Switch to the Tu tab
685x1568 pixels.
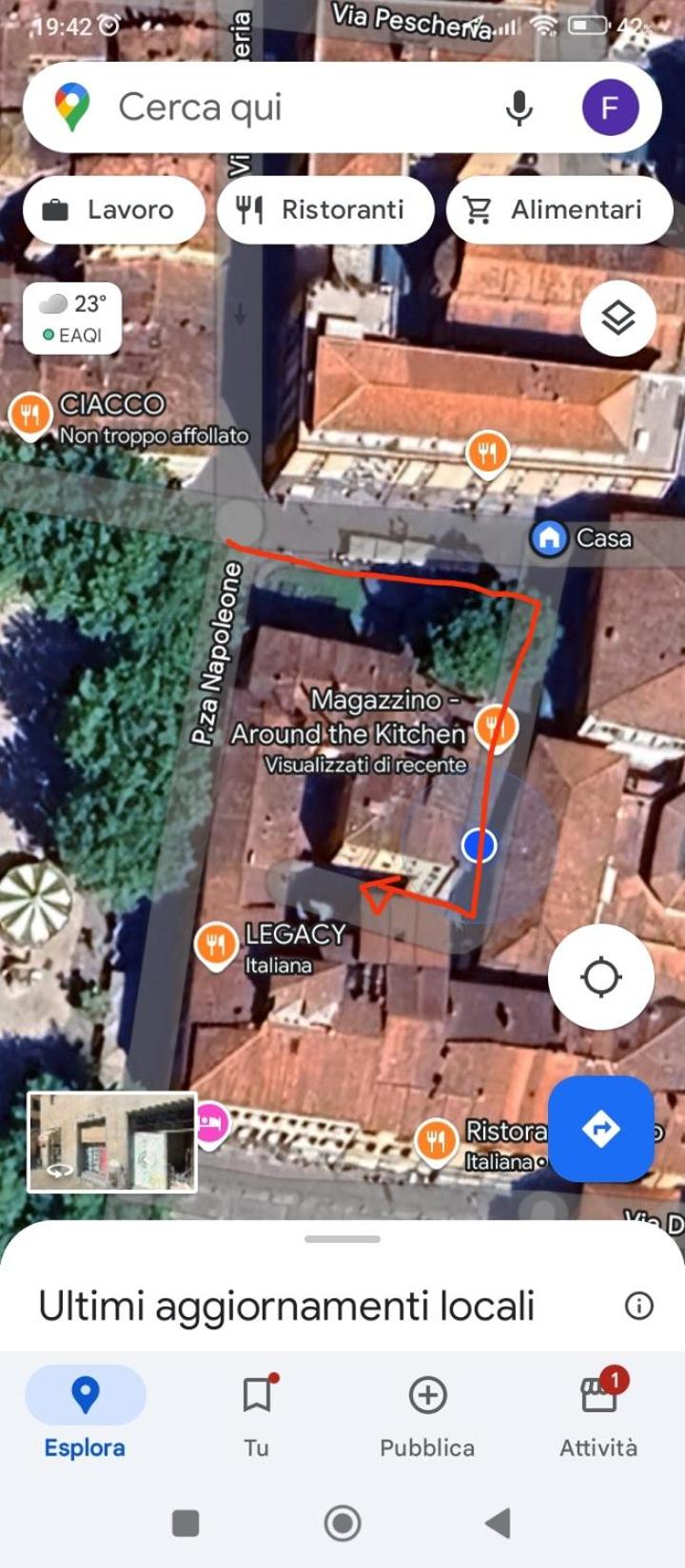click(257, 1415)
